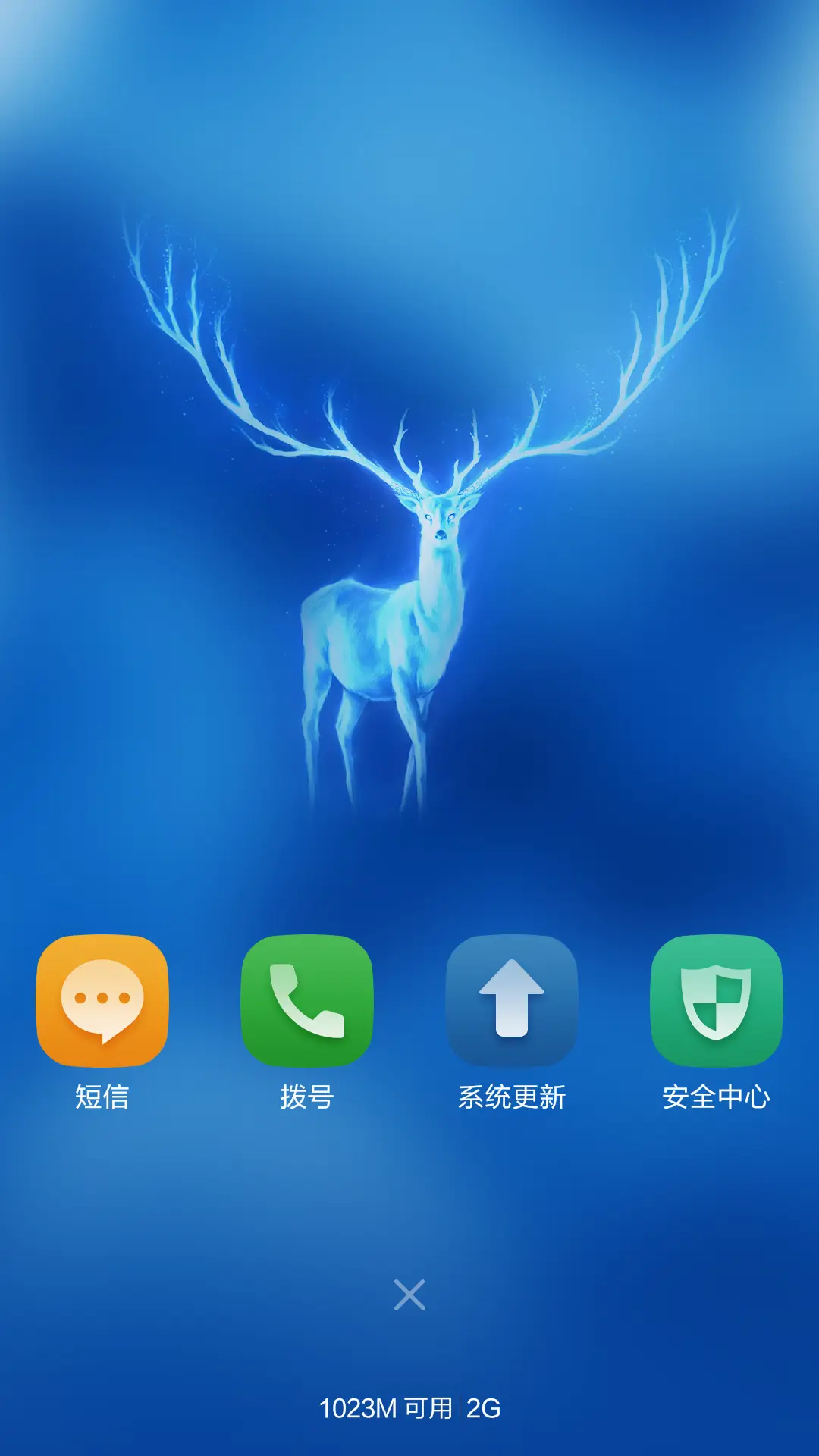Tap the orange chat bubble icon
This screenshot has width=819, height=1456.
pyautogui.click(x=104, y=1003)
